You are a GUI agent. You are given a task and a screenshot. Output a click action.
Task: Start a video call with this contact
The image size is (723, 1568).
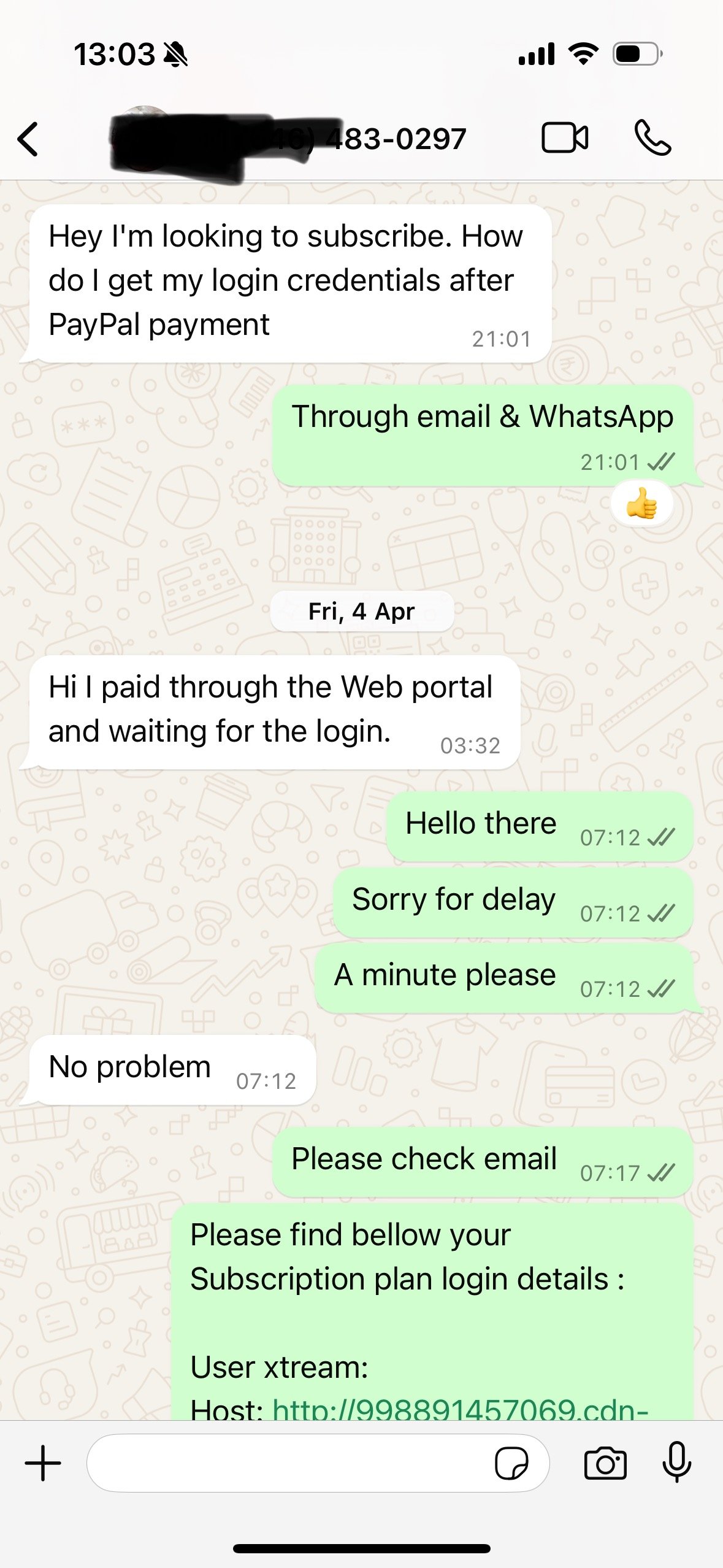[x=565, y=138]
